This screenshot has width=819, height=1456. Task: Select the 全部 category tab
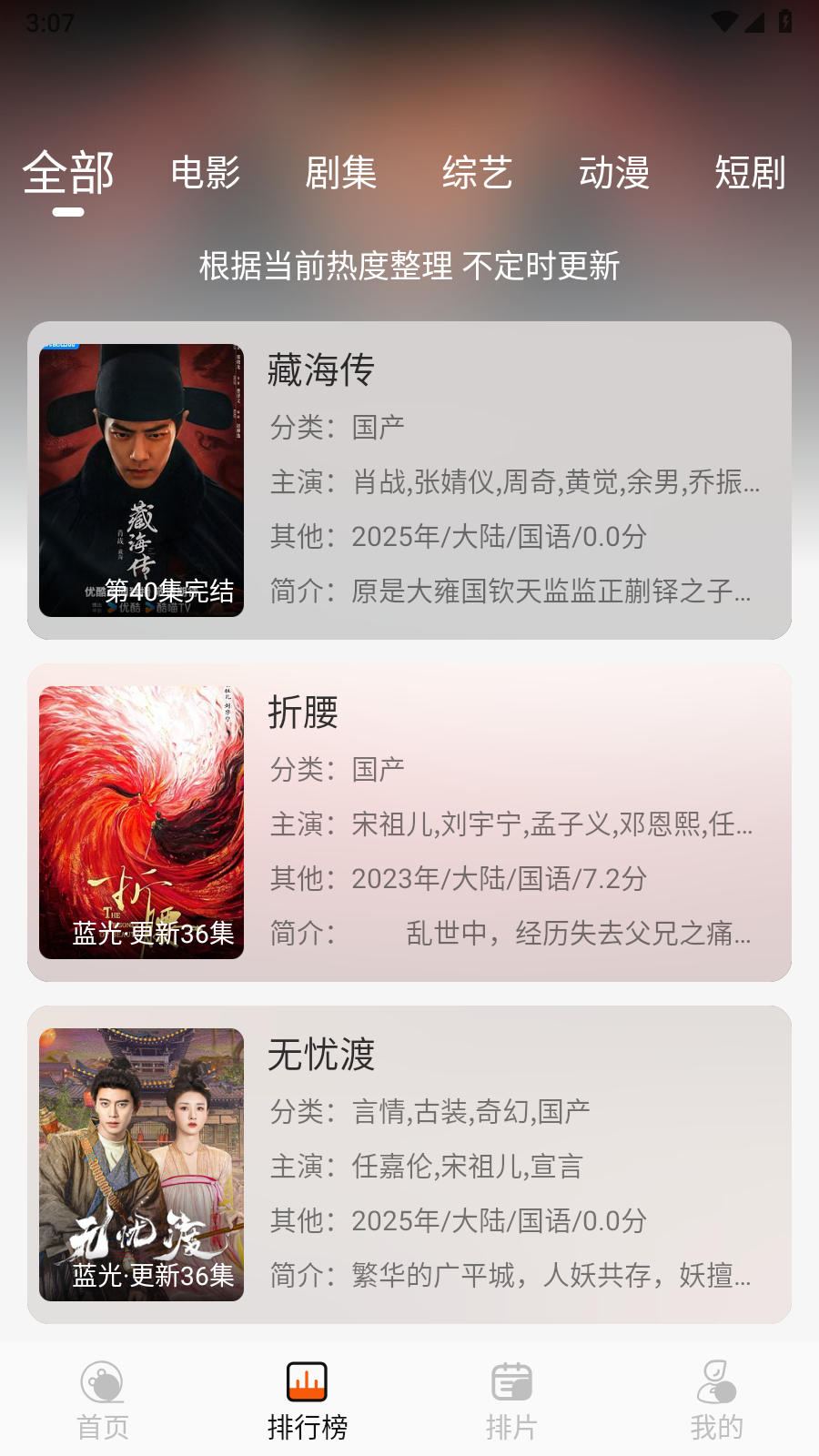click(68, 173)
